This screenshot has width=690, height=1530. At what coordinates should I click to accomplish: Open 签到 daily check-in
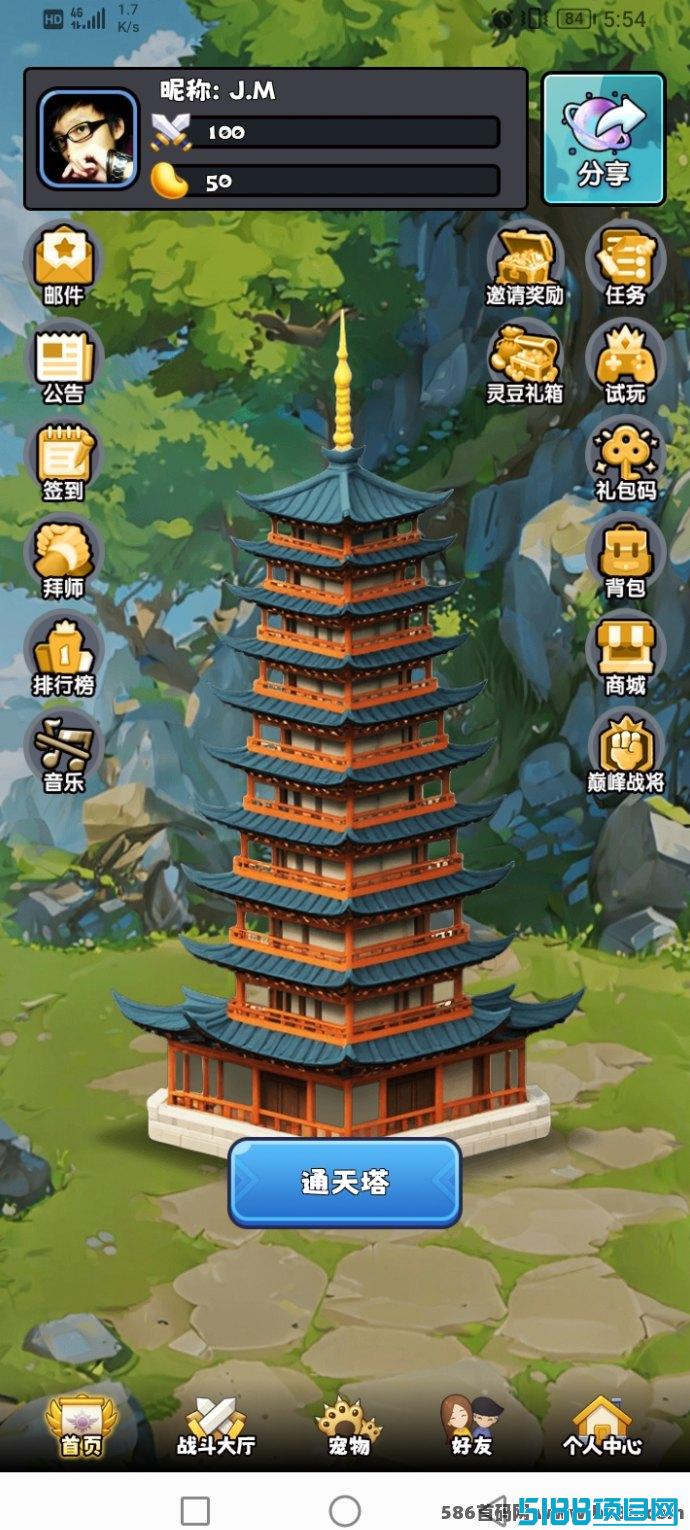[x=64, y=460]
